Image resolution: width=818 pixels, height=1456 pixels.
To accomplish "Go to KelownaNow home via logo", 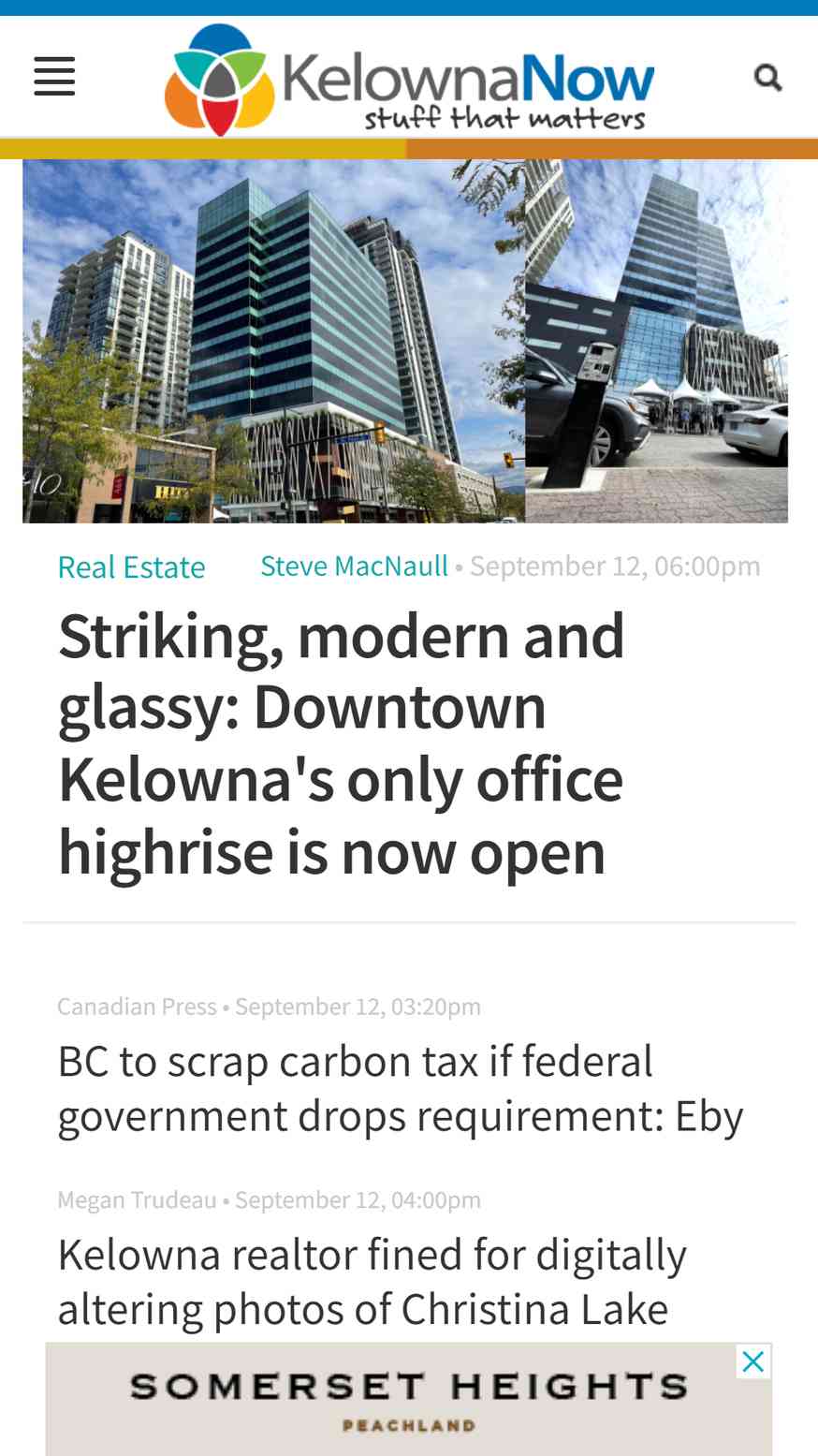I will point(409,80).
